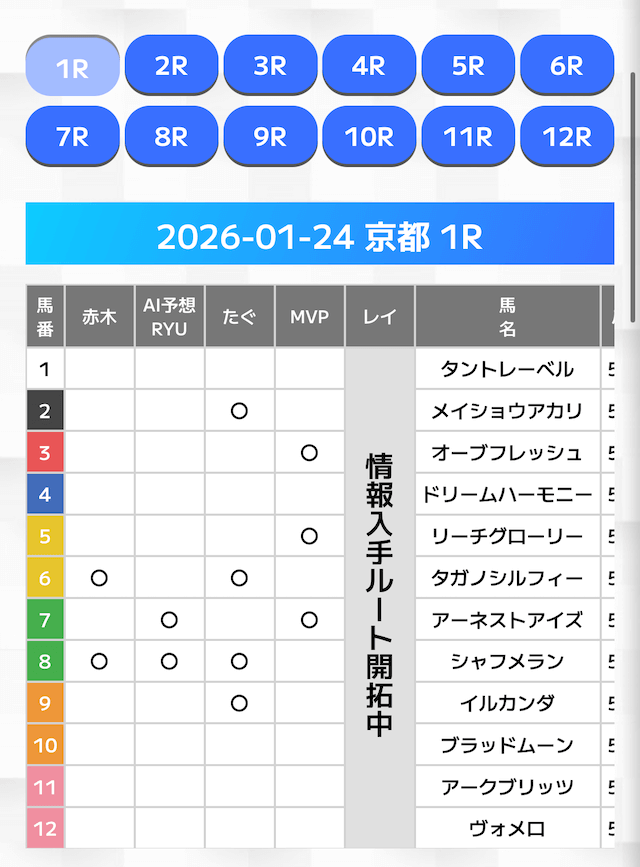Open the 10R race
This screenshot has width=640, height=867.
pos(369,136)
